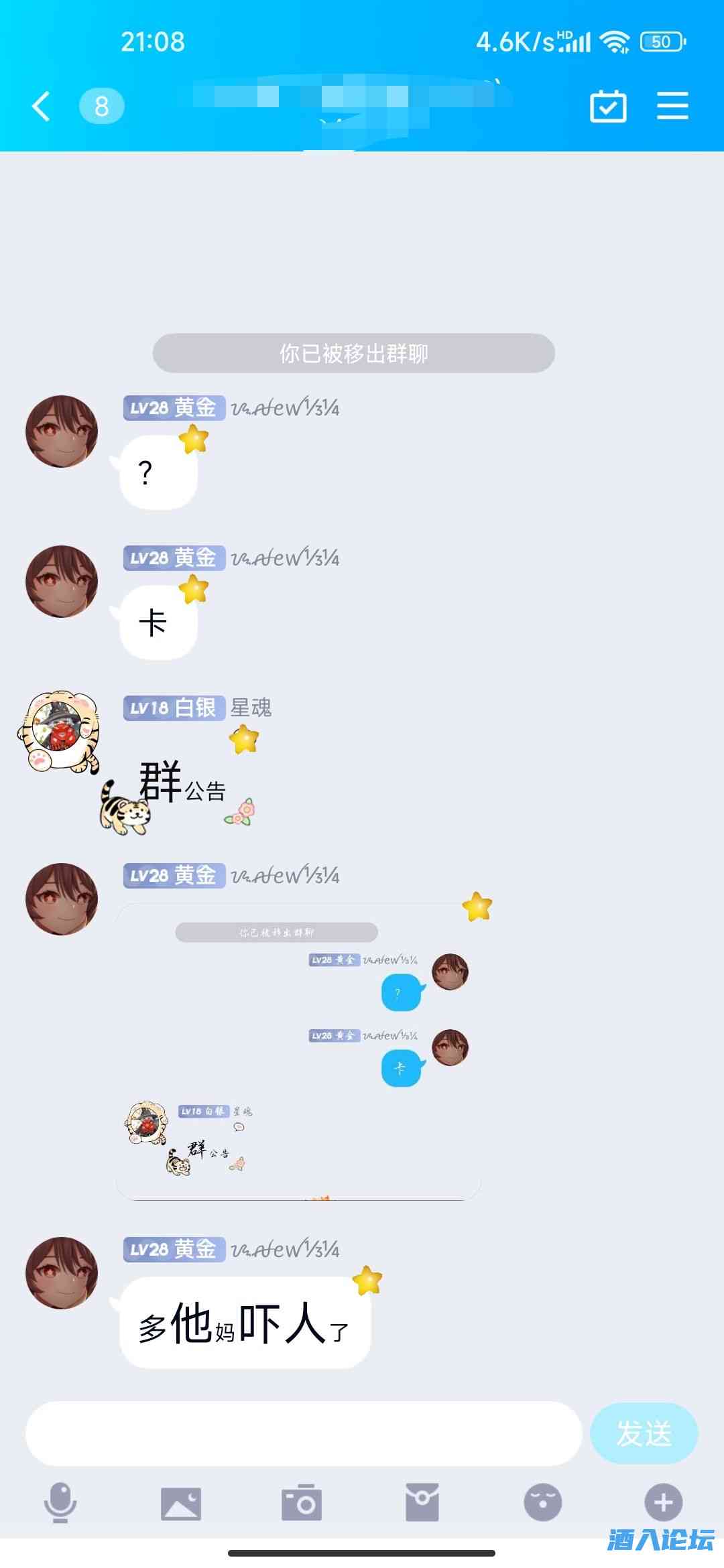Tap the avatar beside 多他妈吓人了 message

click(x=62, y=1272)
